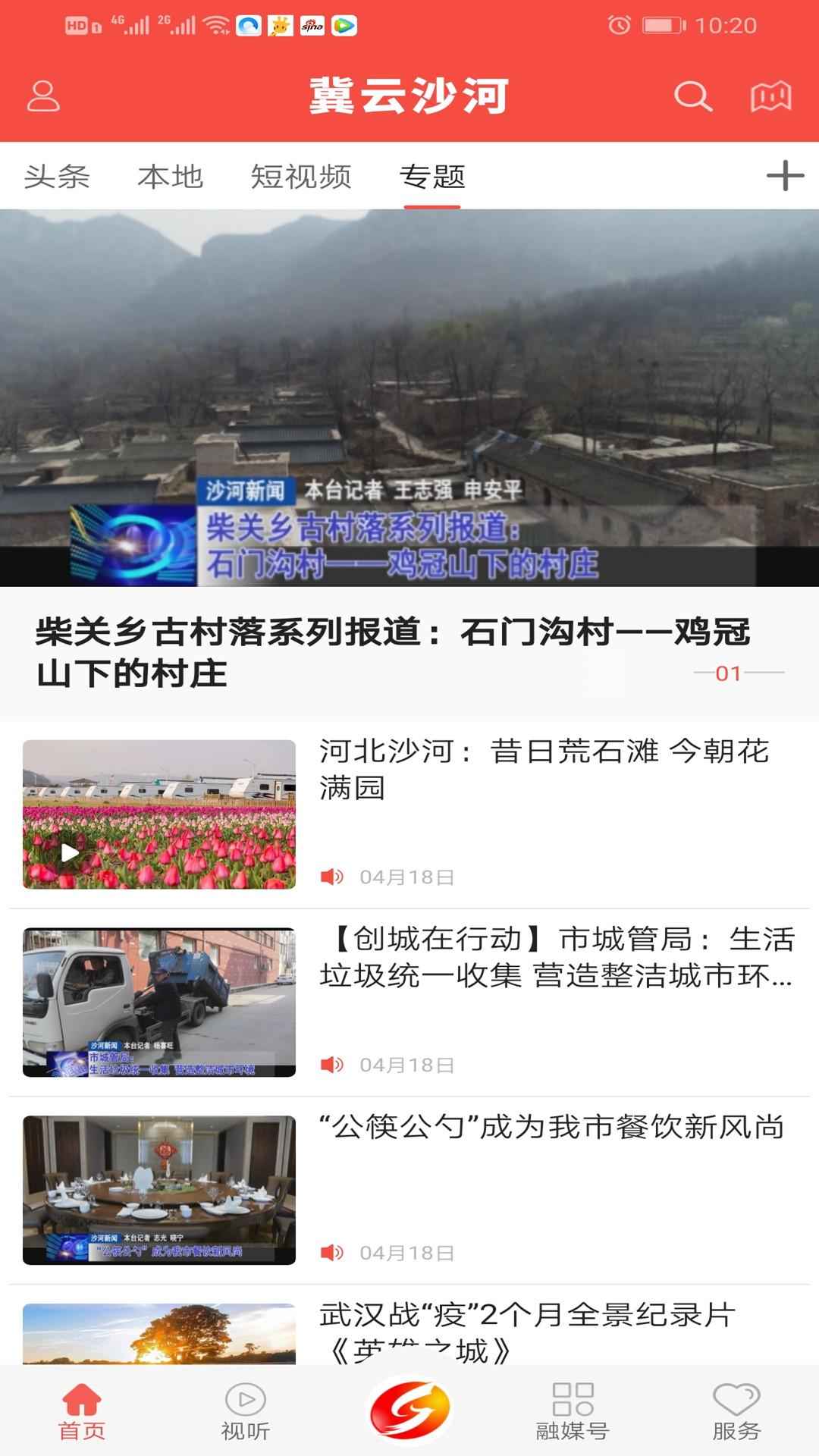Switch to the 头条 tab
Viewport: 819px width, 1456px height.
[57, 176]
